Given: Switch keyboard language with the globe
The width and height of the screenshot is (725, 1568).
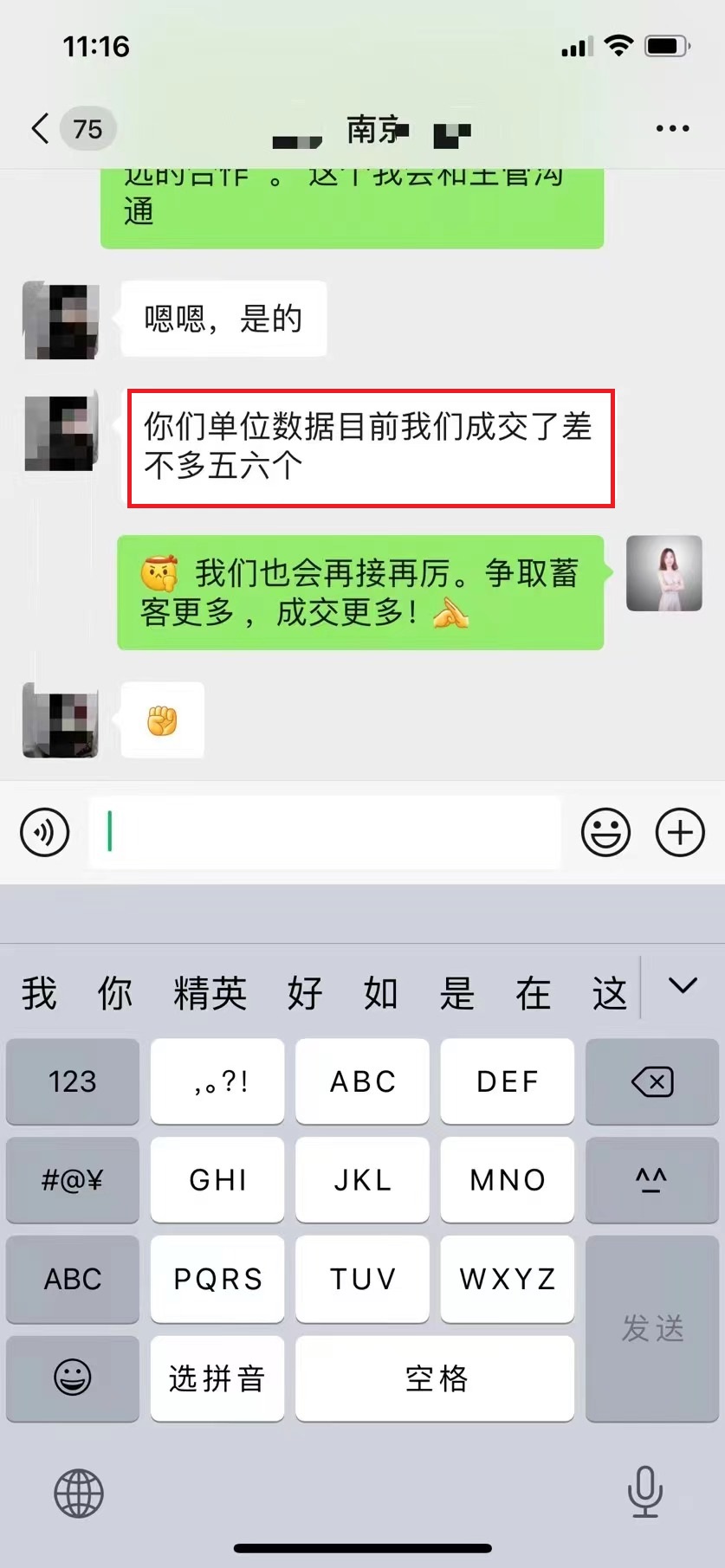Looking at the screenshot, I should [x=79, y=1493].
